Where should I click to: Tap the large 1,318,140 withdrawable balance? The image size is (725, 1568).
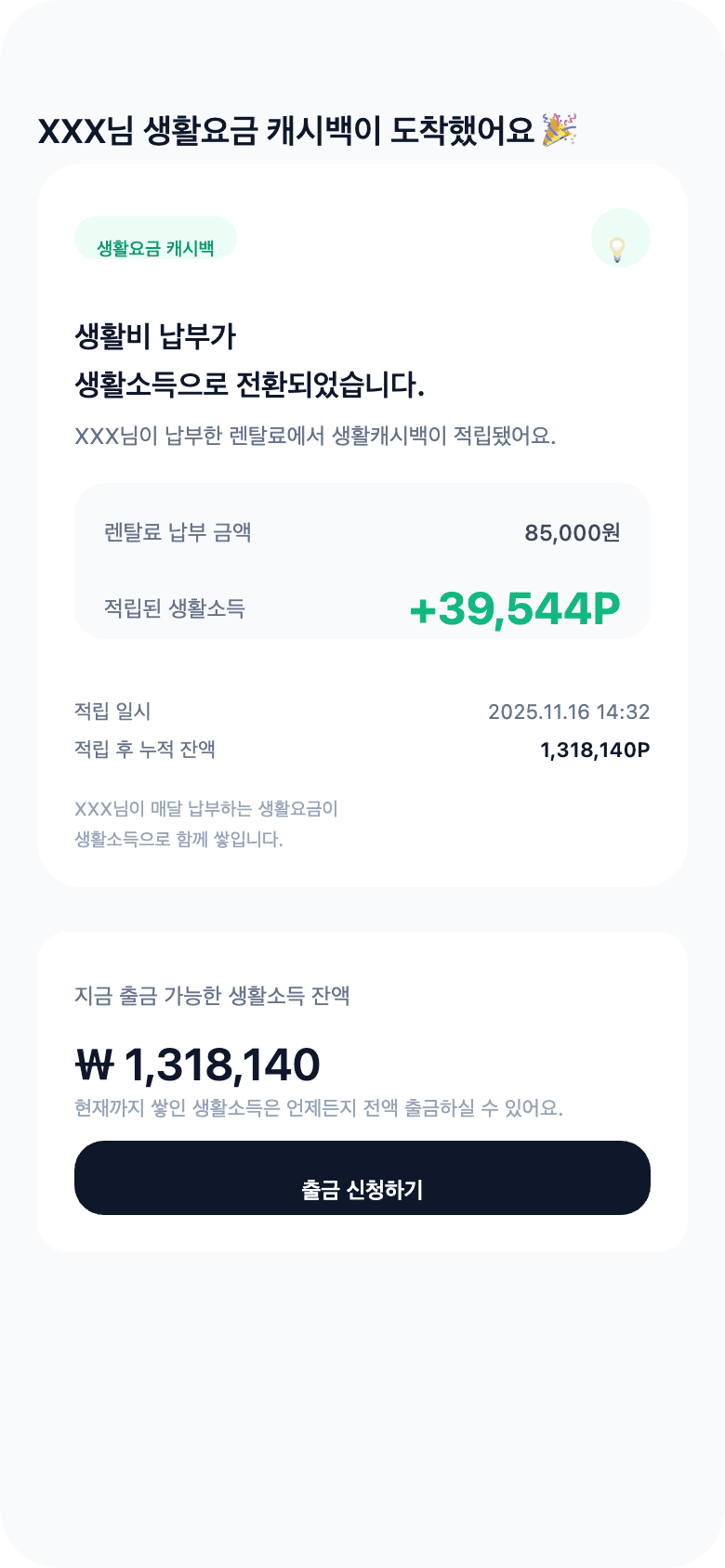click(x=223, y=1065)
